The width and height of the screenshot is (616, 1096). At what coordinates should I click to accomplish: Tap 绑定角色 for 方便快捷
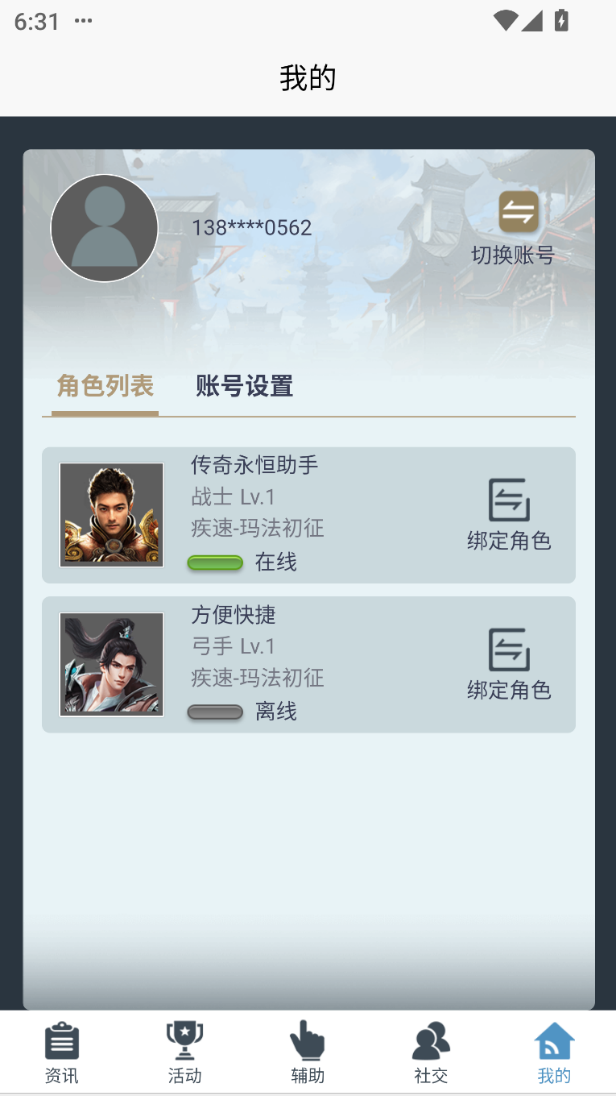509,665
